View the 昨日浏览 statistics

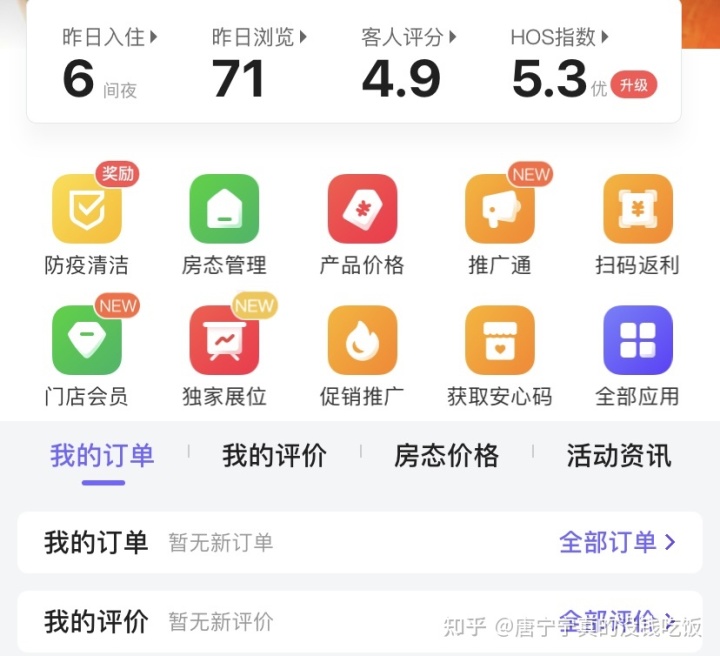pos(259,38)
